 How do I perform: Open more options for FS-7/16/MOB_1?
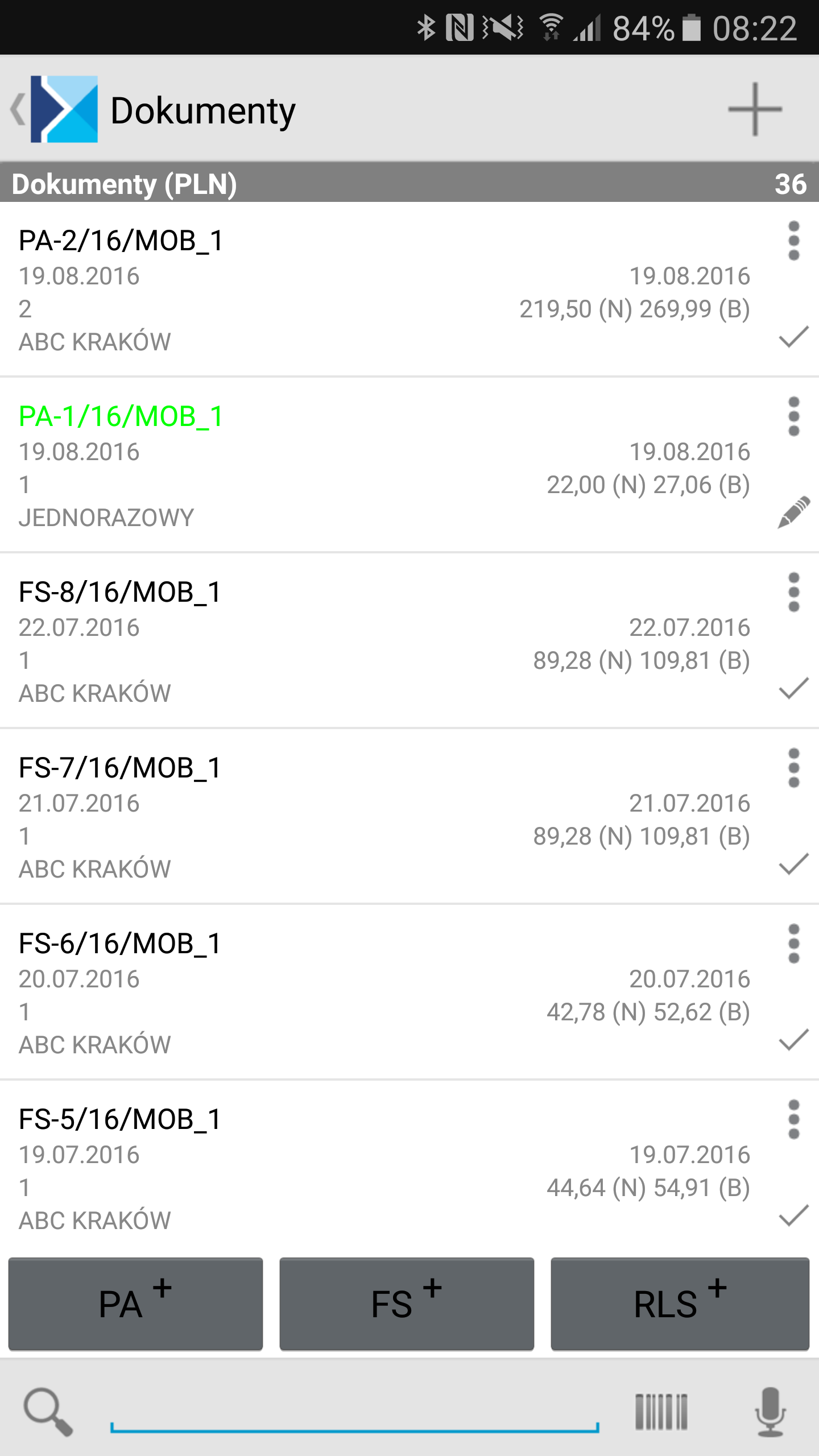point(794,768)
